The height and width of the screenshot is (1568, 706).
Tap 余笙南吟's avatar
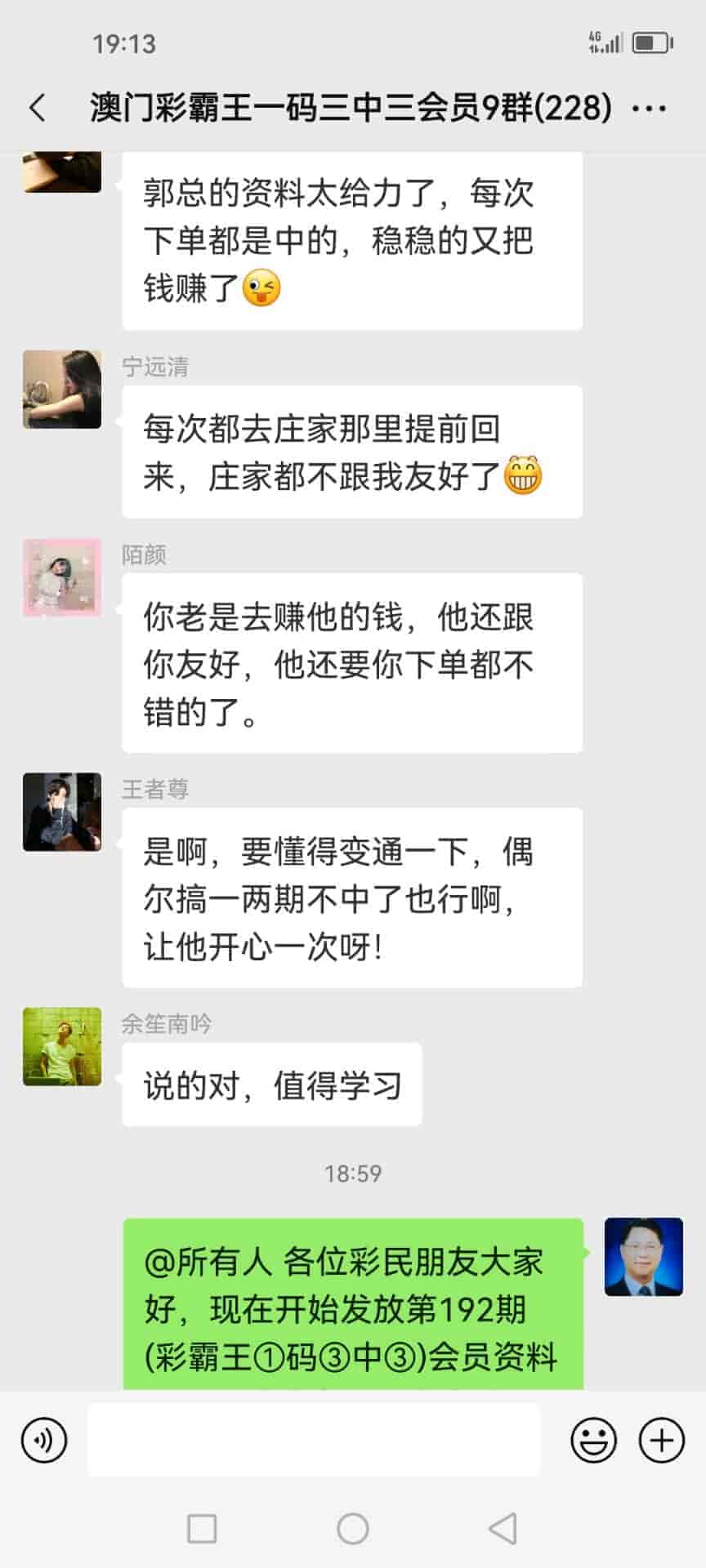[x=62, y=1046]
